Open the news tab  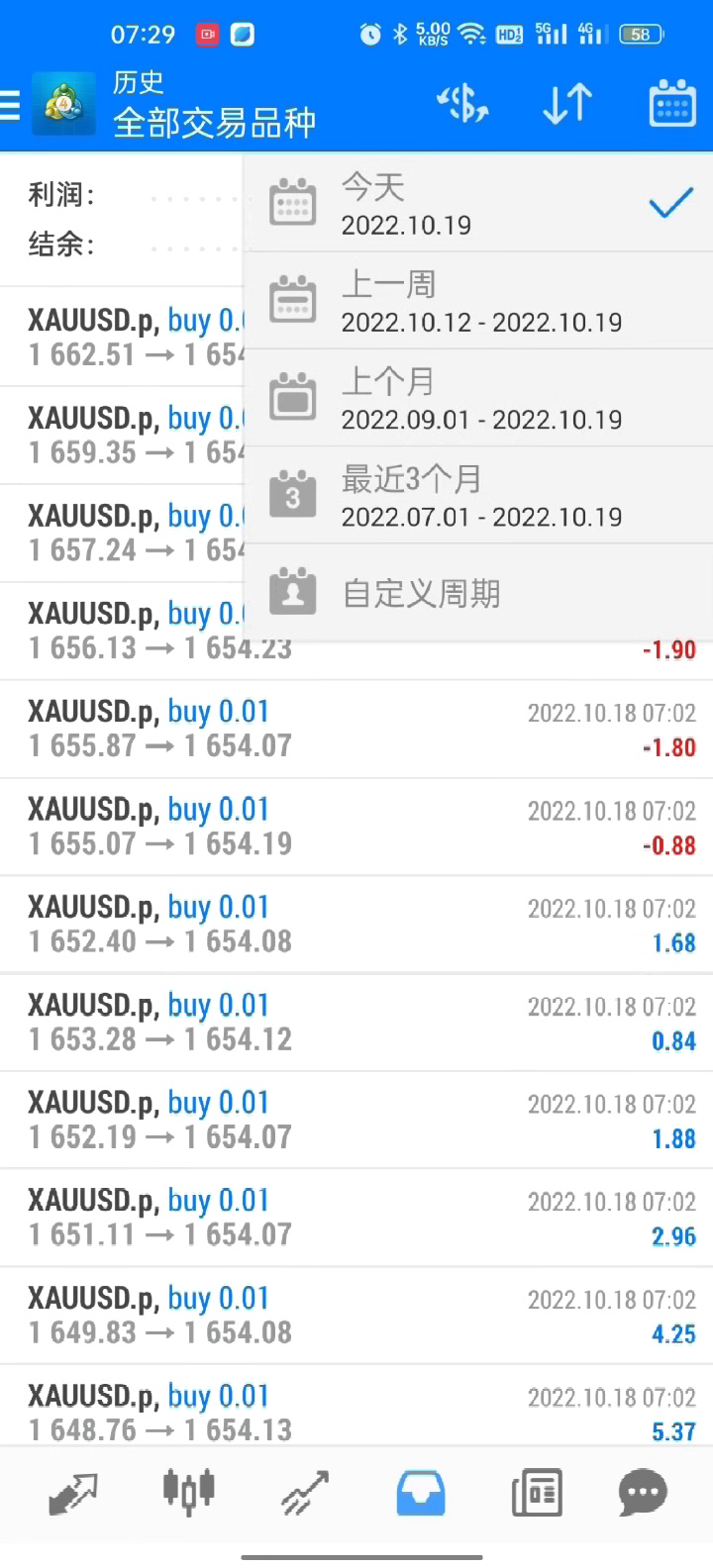click(537, 1493)
